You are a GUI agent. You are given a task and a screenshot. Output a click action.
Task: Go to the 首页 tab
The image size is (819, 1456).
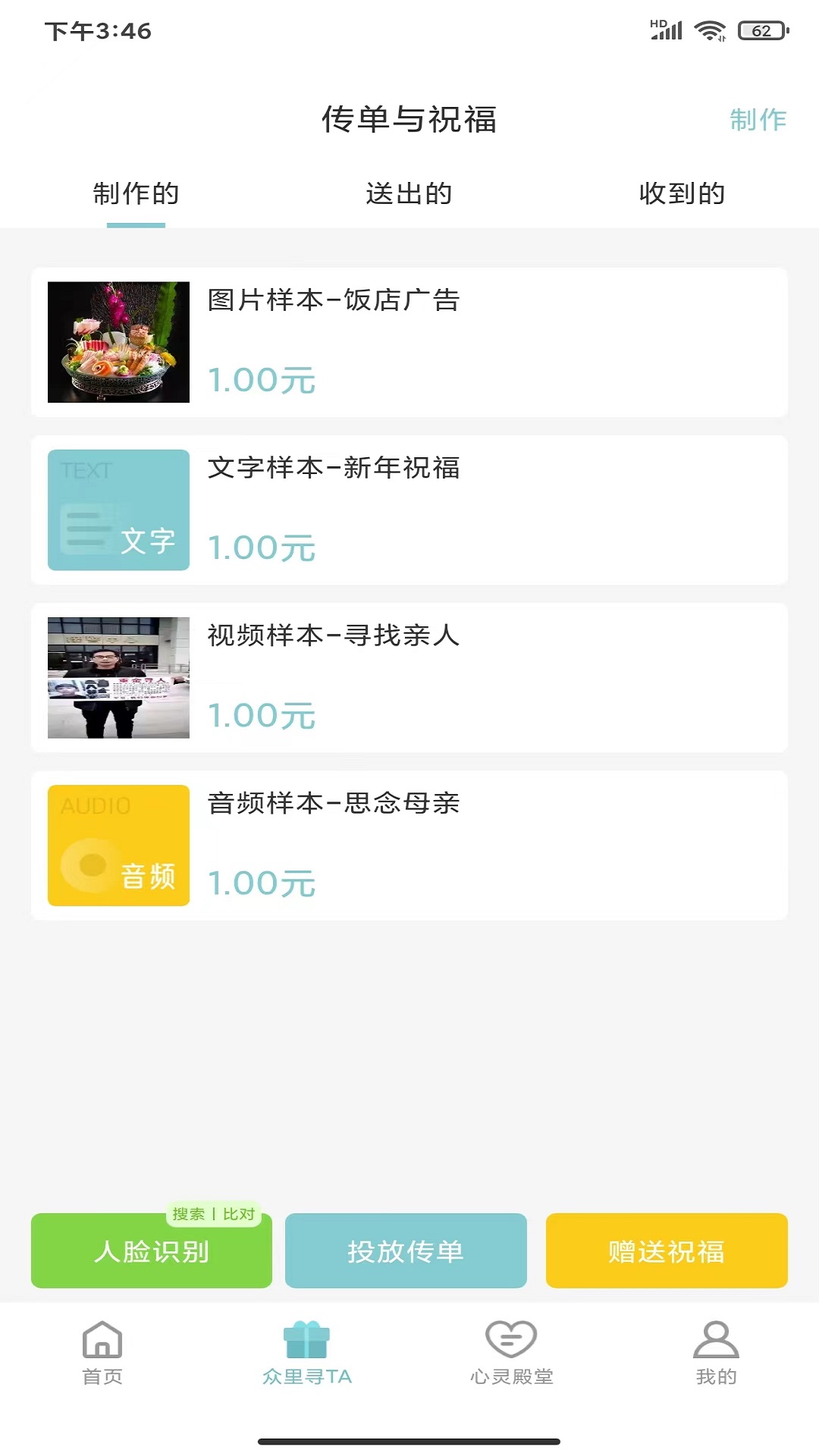(102, 1353)
